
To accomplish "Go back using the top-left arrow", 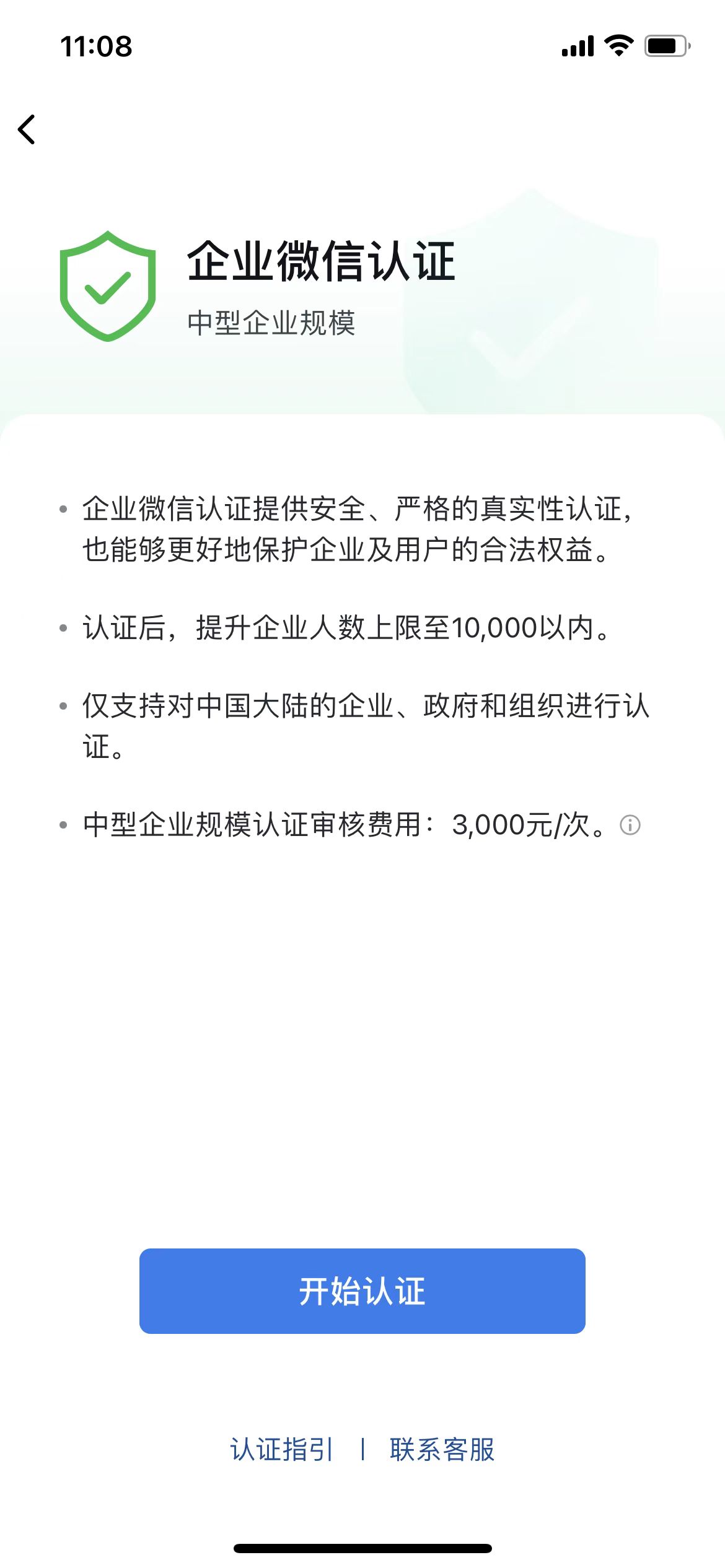I will [27, 129].
